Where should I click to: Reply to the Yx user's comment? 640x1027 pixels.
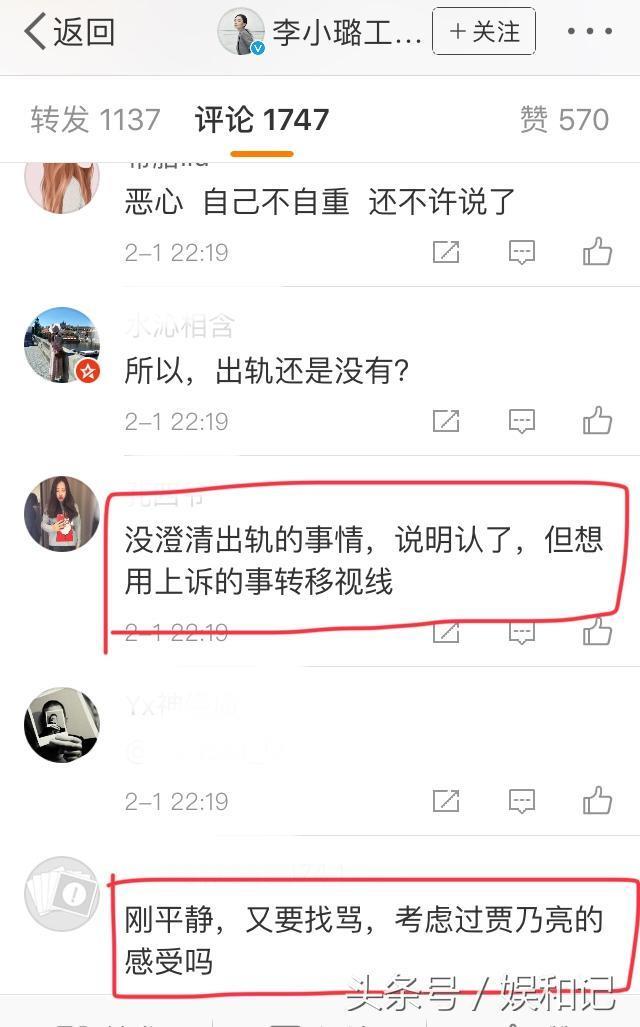[x=521, y=801]
